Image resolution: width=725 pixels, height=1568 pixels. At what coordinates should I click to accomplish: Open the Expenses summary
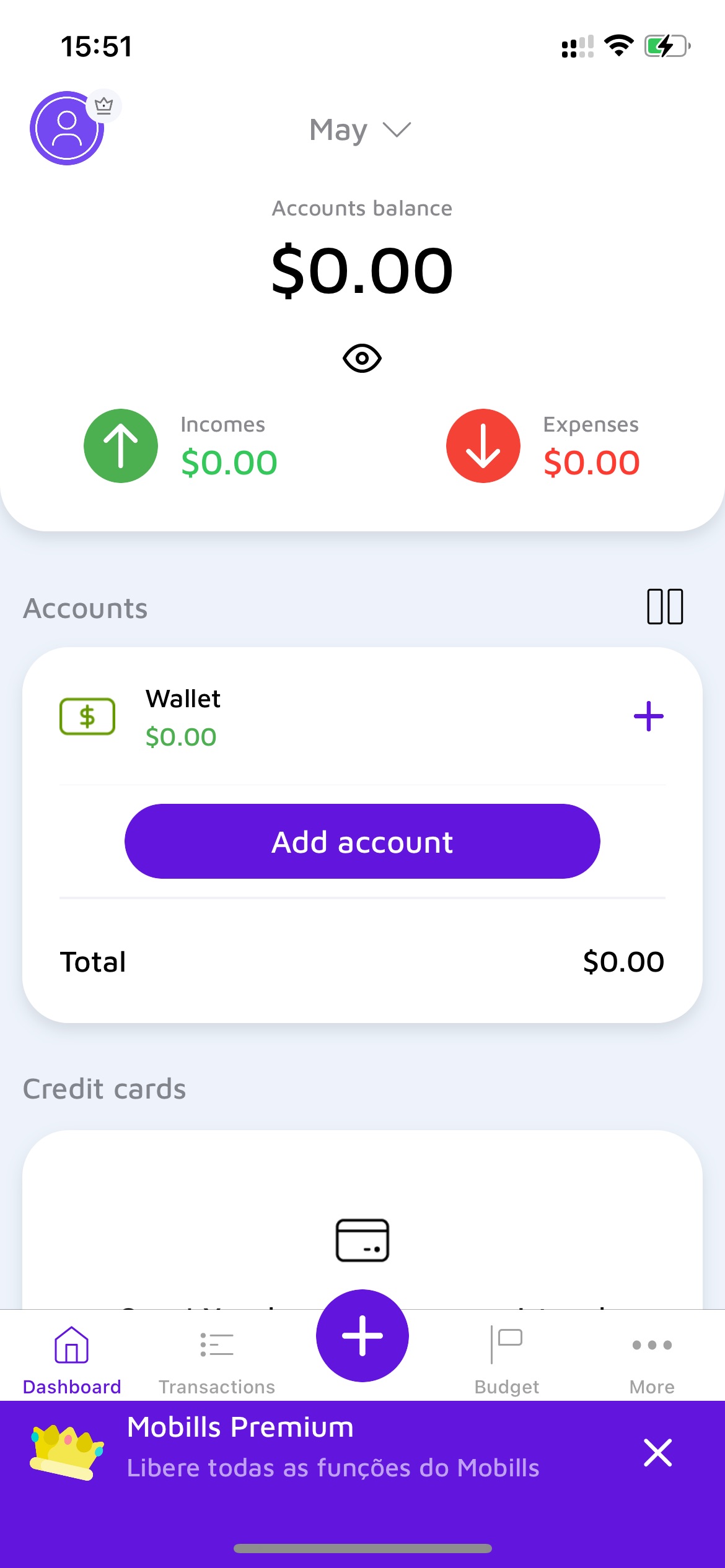543,446
